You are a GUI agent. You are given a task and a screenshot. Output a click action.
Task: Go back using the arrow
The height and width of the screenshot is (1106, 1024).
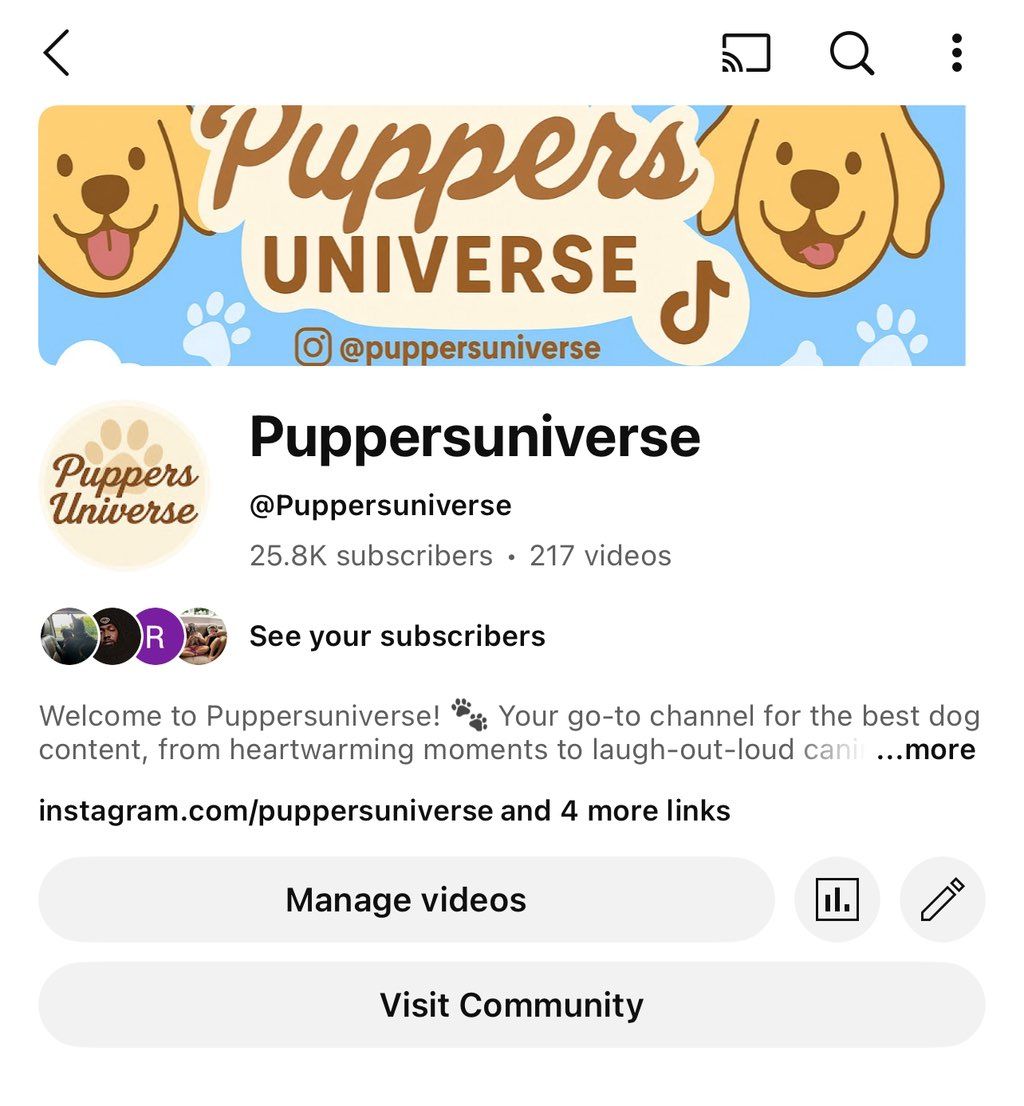tap(56, 53)
